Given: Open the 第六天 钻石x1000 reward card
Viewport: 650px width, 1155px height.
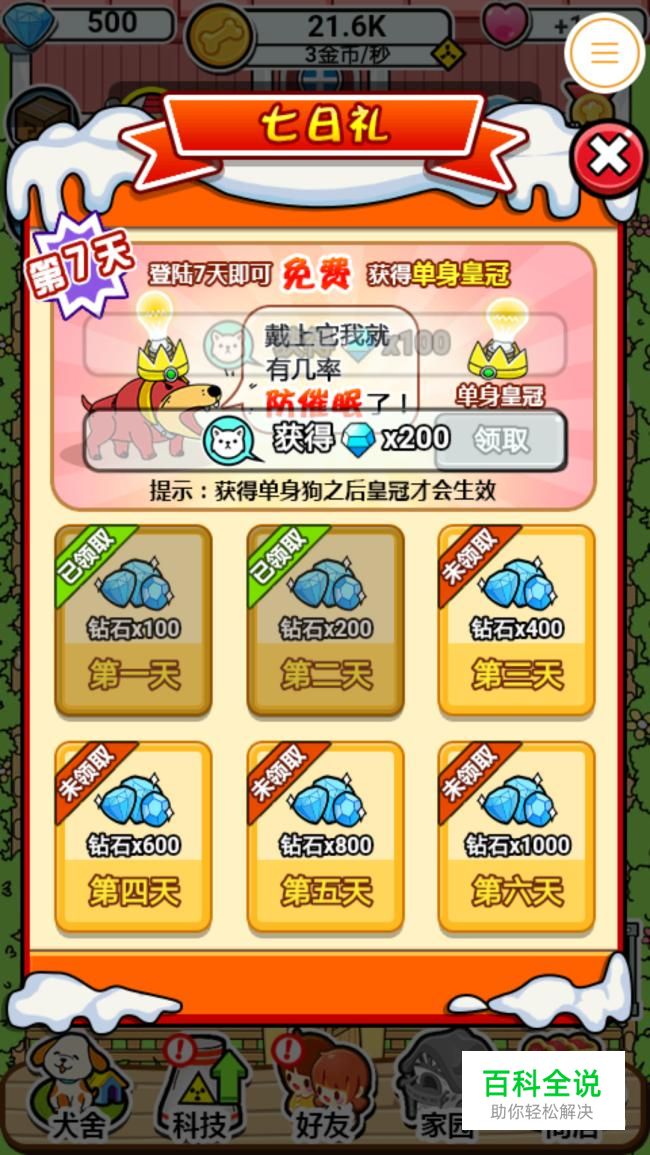Looking at the screenshot, I should [x=517, y=836].
